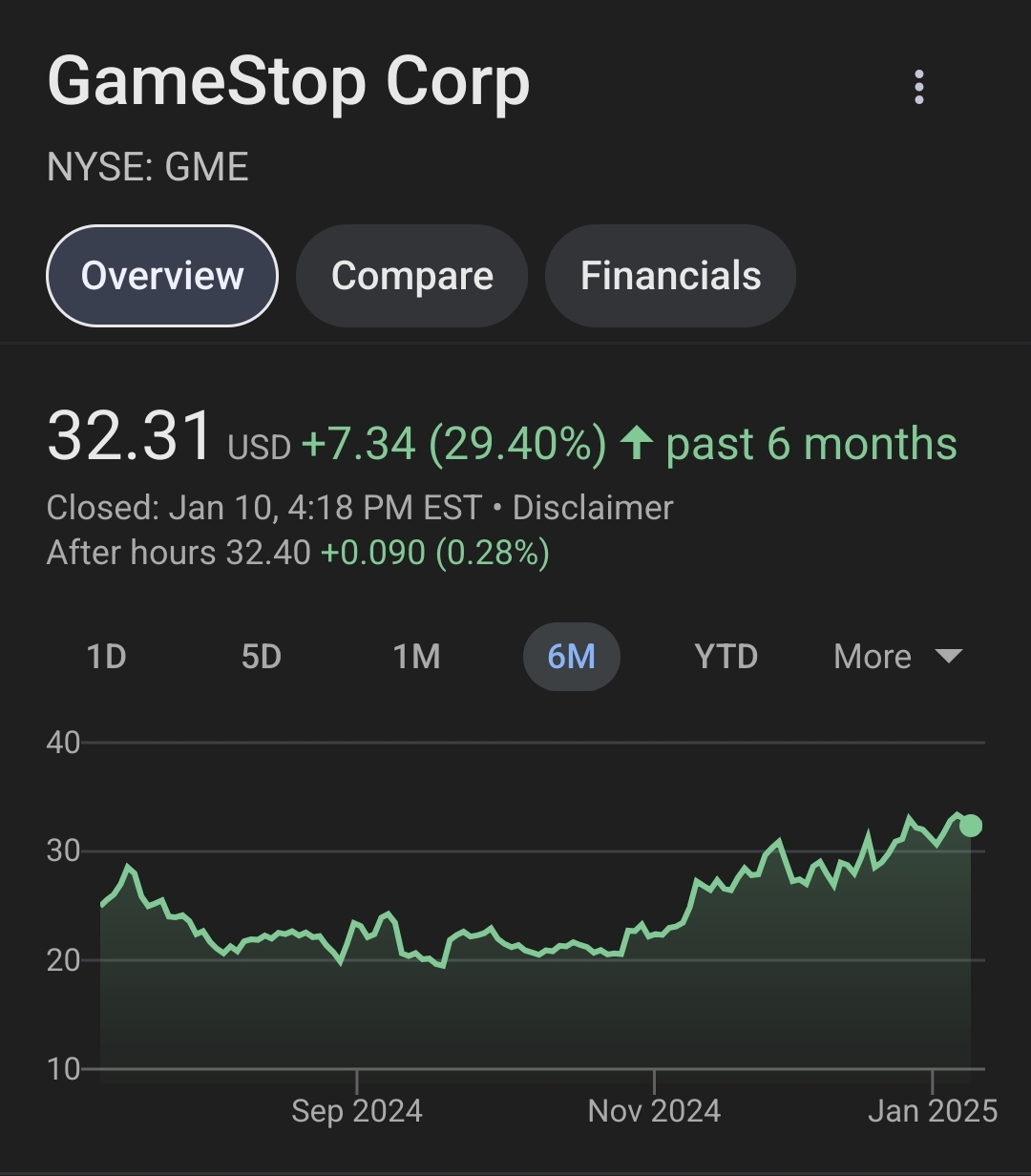This screenshot has width=1031, height=1176.
Task: Expand the More time ranges dropdown
Action: (x=895, y=657)
